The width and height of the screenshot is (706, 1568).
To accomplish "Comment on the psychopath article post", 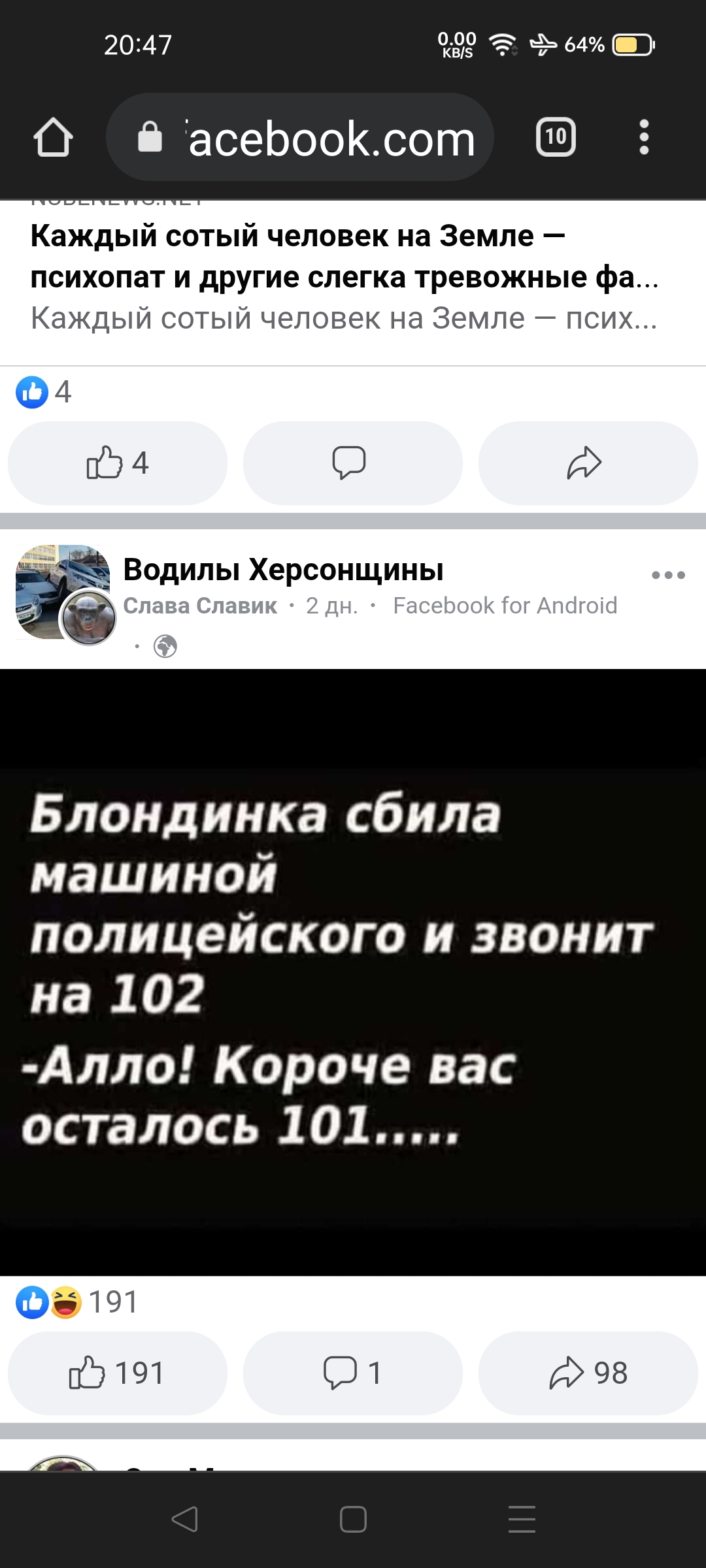I will 352,463.
